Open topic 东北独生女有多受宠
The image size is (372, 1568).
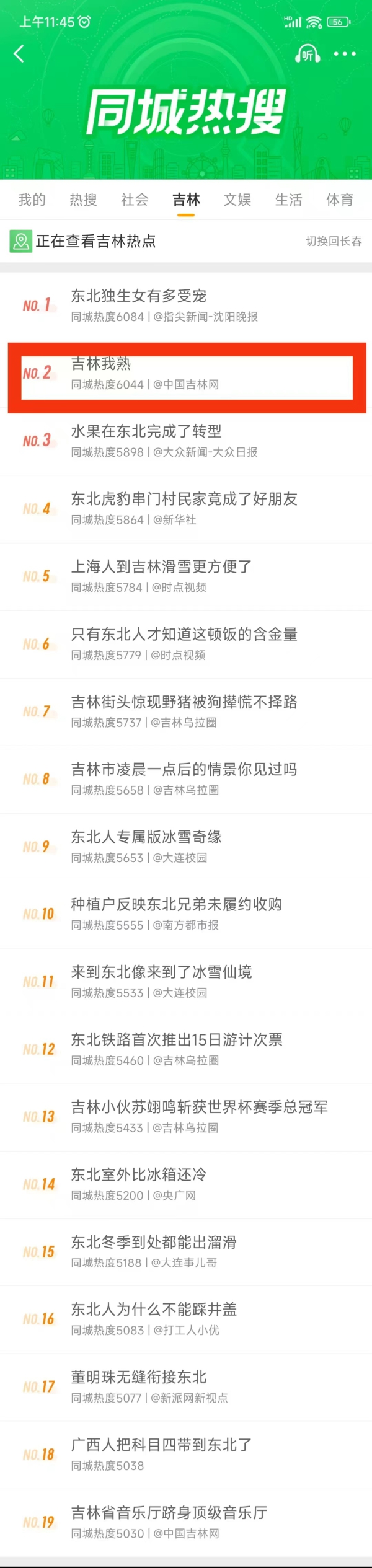[x=139, y=297]
